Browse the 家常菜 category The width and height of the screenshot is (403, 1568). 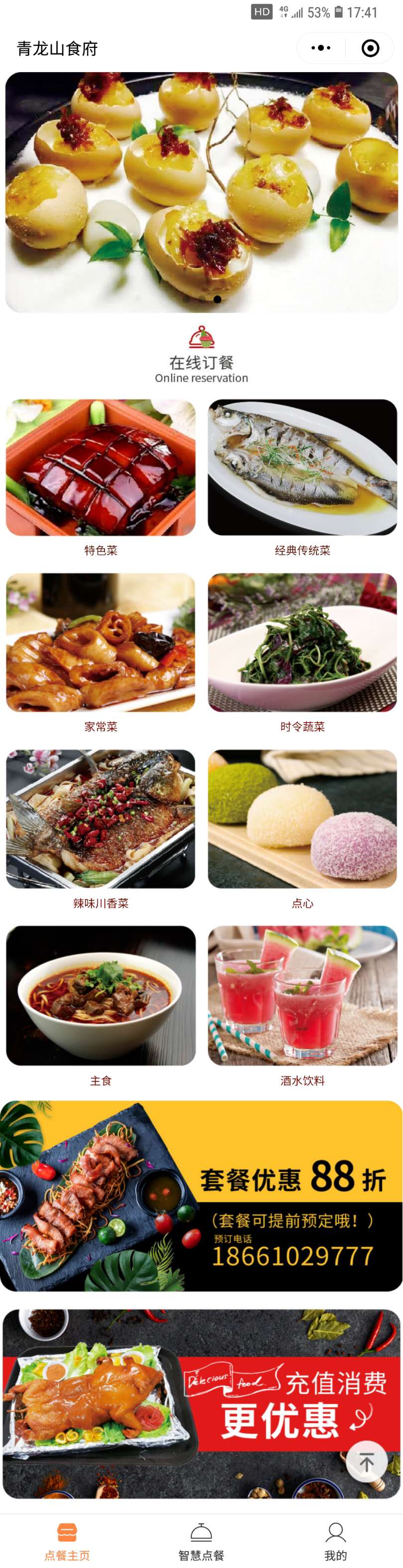[x=101, y=643]
